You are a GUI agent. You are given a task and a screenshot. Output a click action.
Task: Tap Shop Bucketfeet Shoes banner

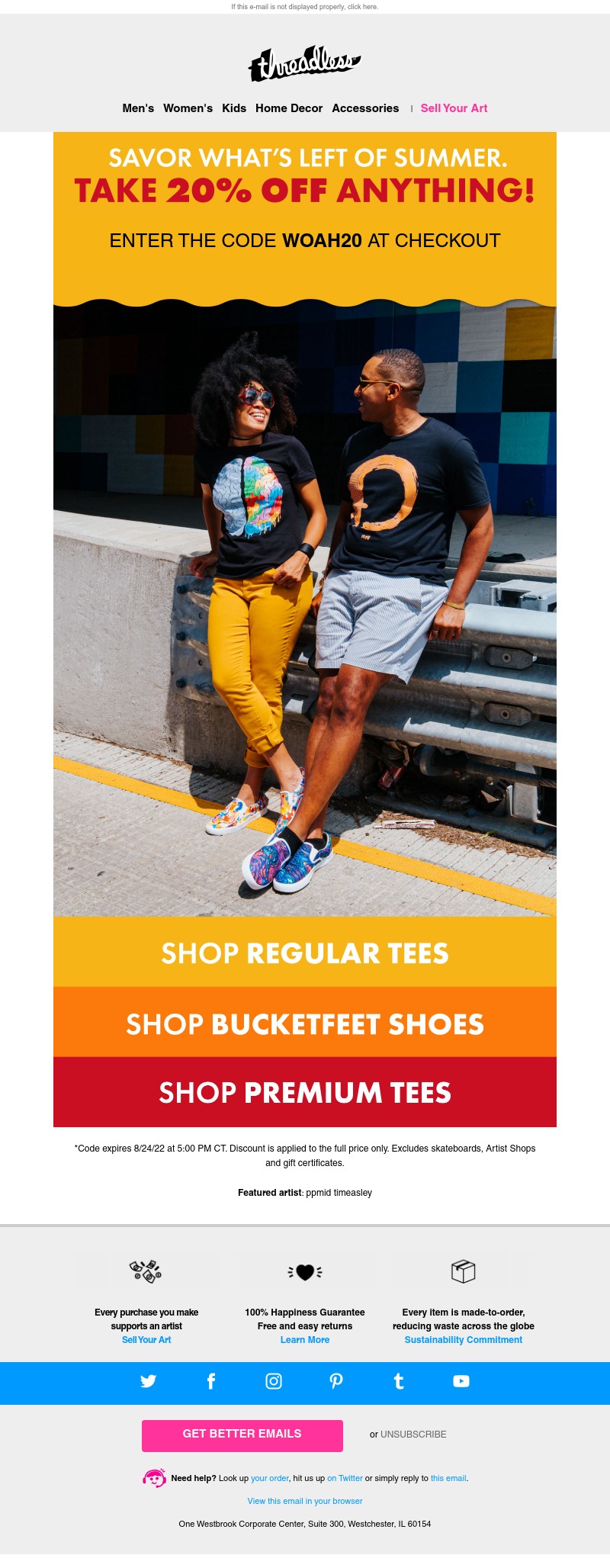click(x=305, y=1023)
